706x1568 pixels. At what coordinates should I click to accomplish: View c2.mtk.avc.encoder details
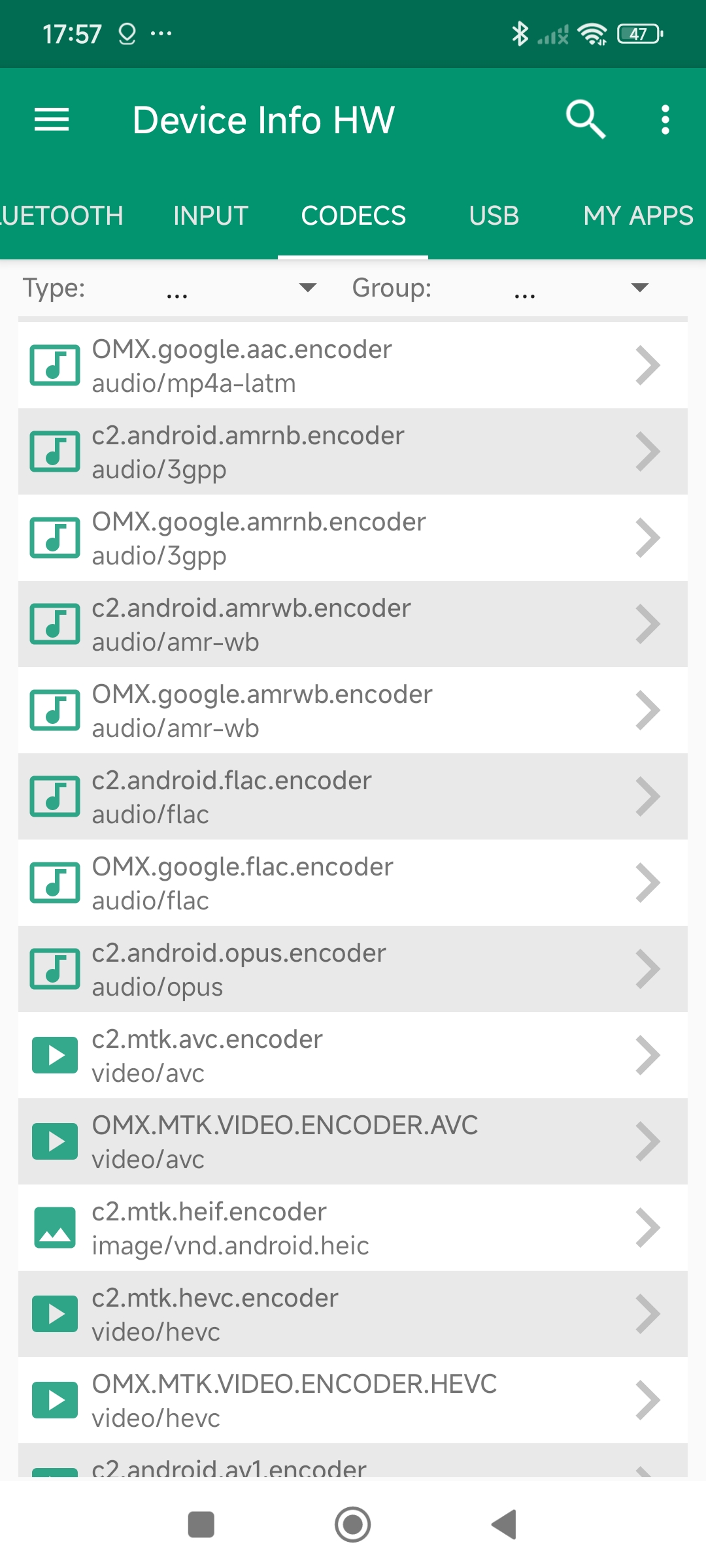[353, 1056]
